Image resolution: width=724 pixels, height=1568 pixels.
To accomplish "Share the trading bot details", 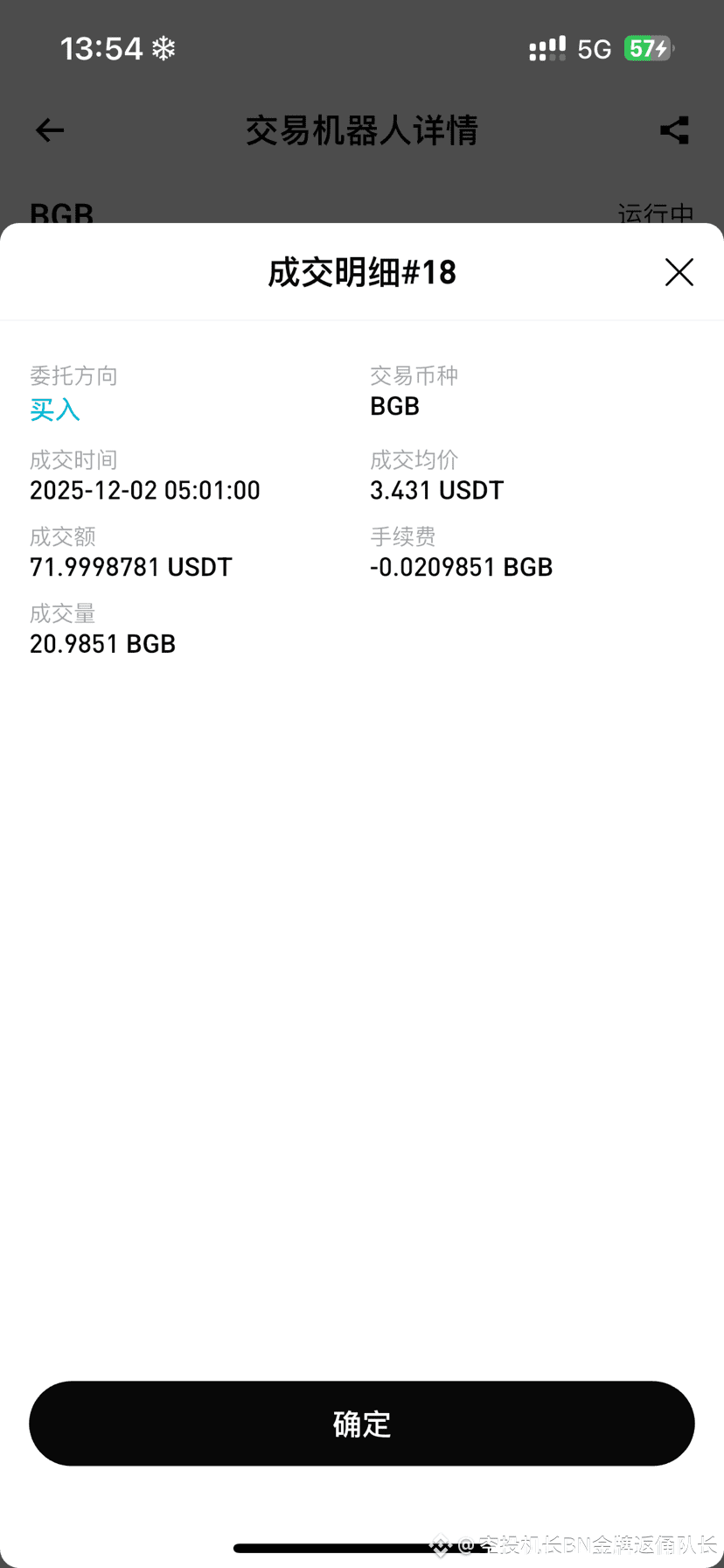I will (674, 130).
